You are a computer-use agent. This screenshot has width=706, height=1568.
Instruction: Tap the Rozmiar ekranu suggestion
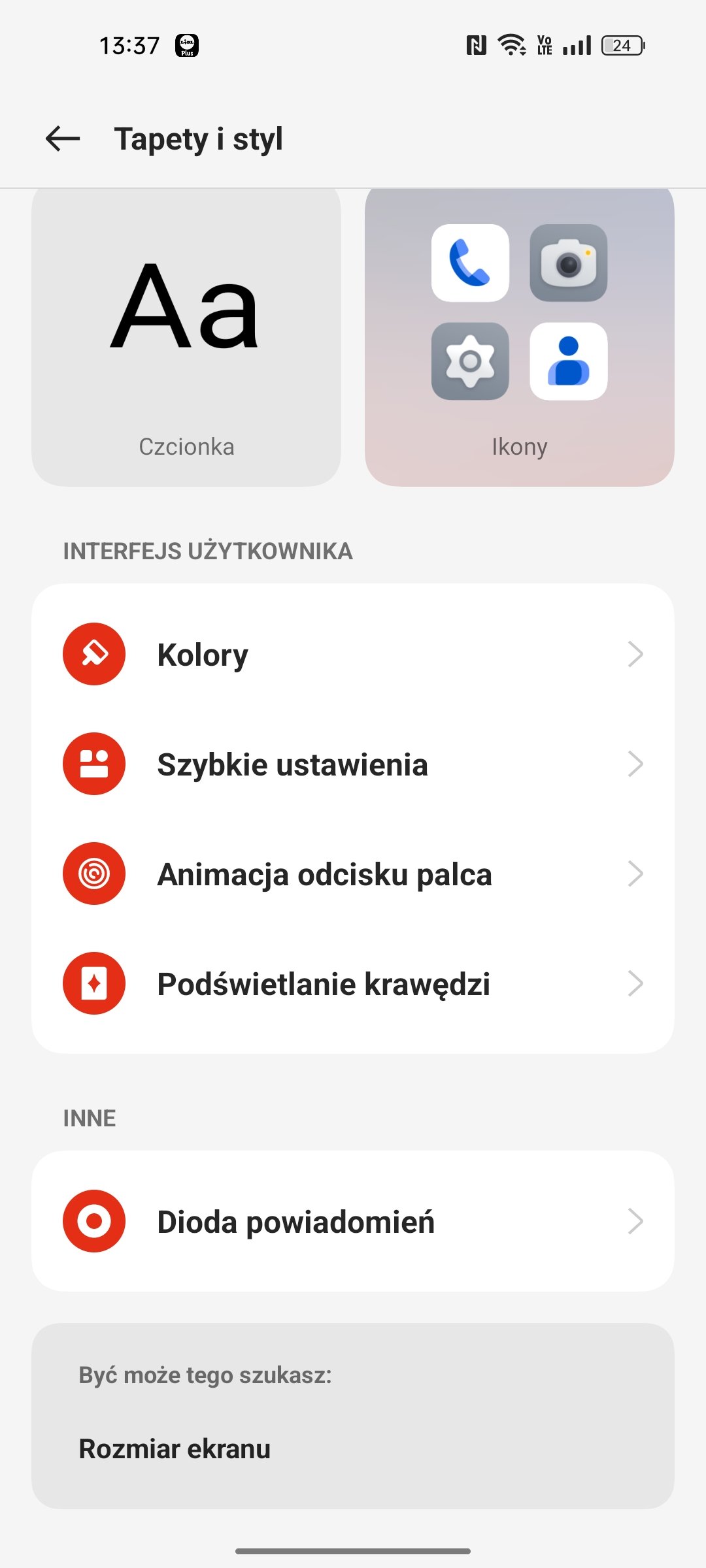click(175, 1448)
